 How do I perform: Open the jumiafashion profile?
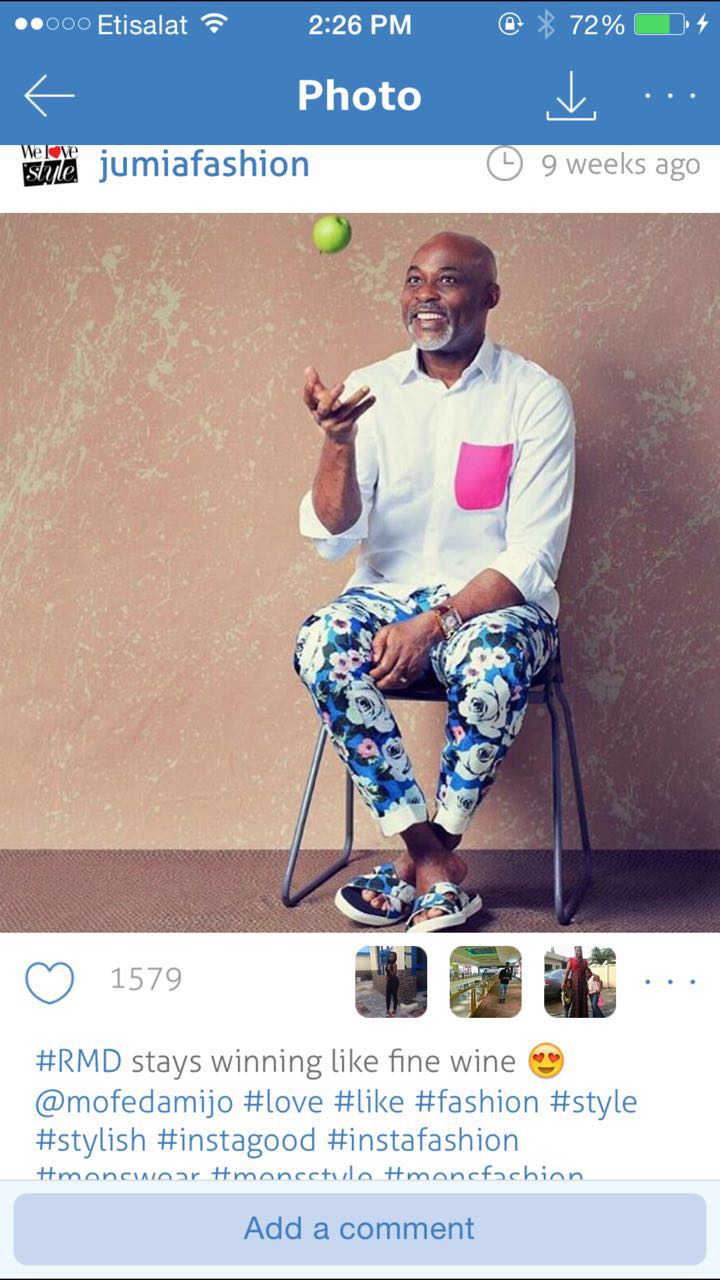pos(204,164)
